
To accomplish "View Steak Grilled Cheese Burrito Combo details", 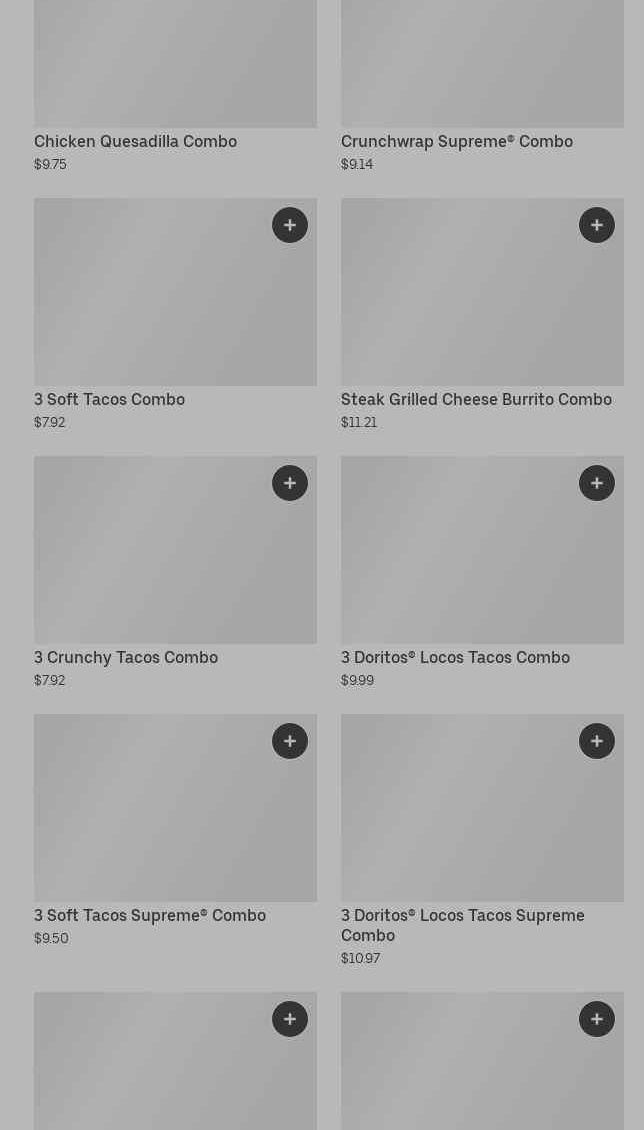I will click(482, 315).
